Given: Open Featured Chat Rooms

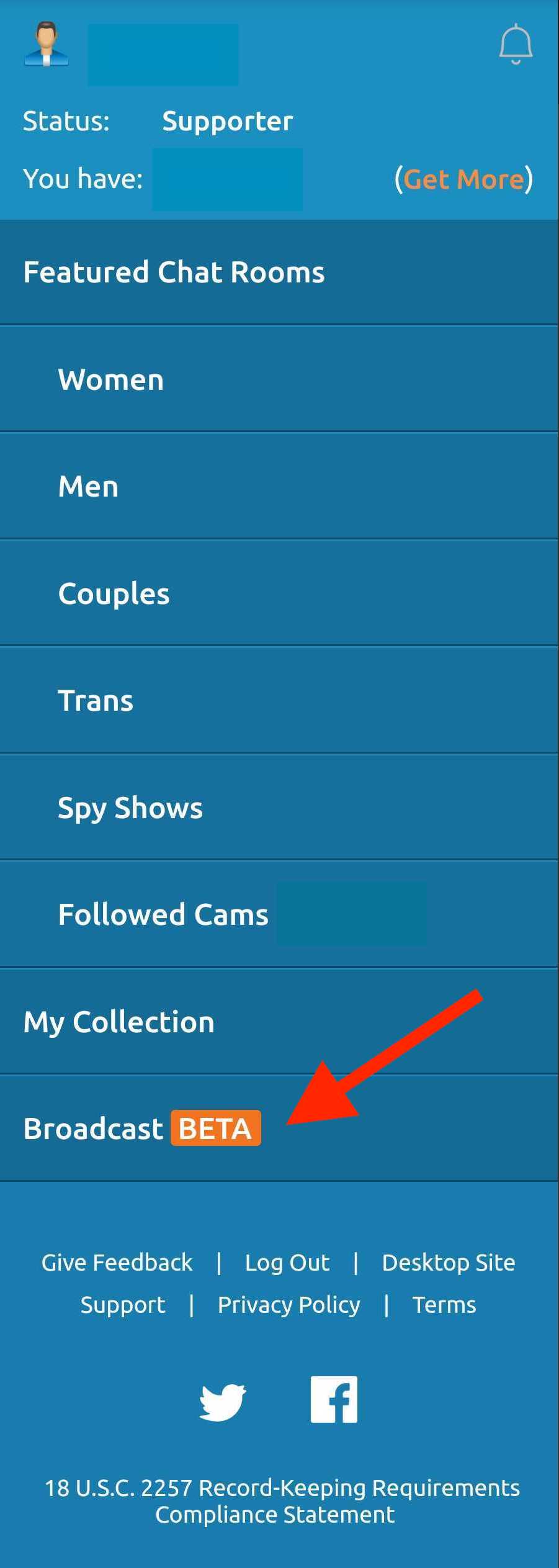Looking at the screenshot, I should (x=174, y=273).
